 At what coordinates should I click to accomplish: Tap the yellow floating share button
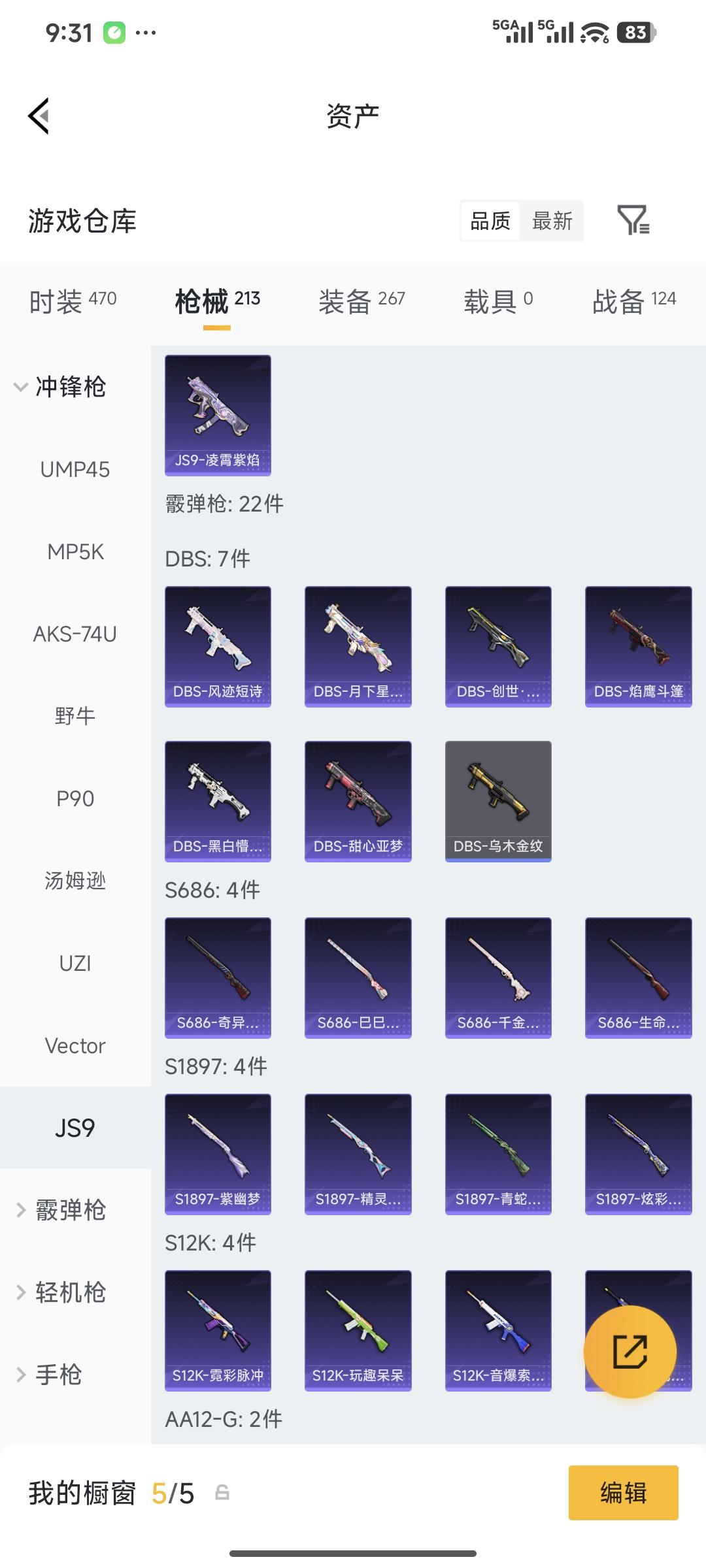pos(630,1352)
